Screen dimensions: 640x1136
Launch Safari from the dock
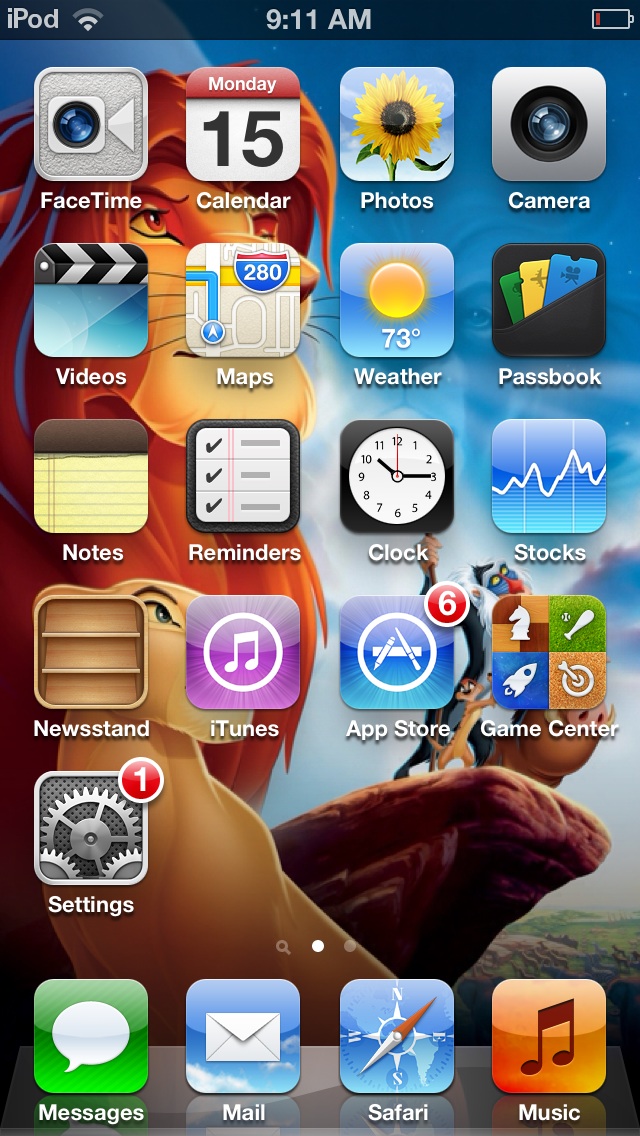(x=397, y=1036)
